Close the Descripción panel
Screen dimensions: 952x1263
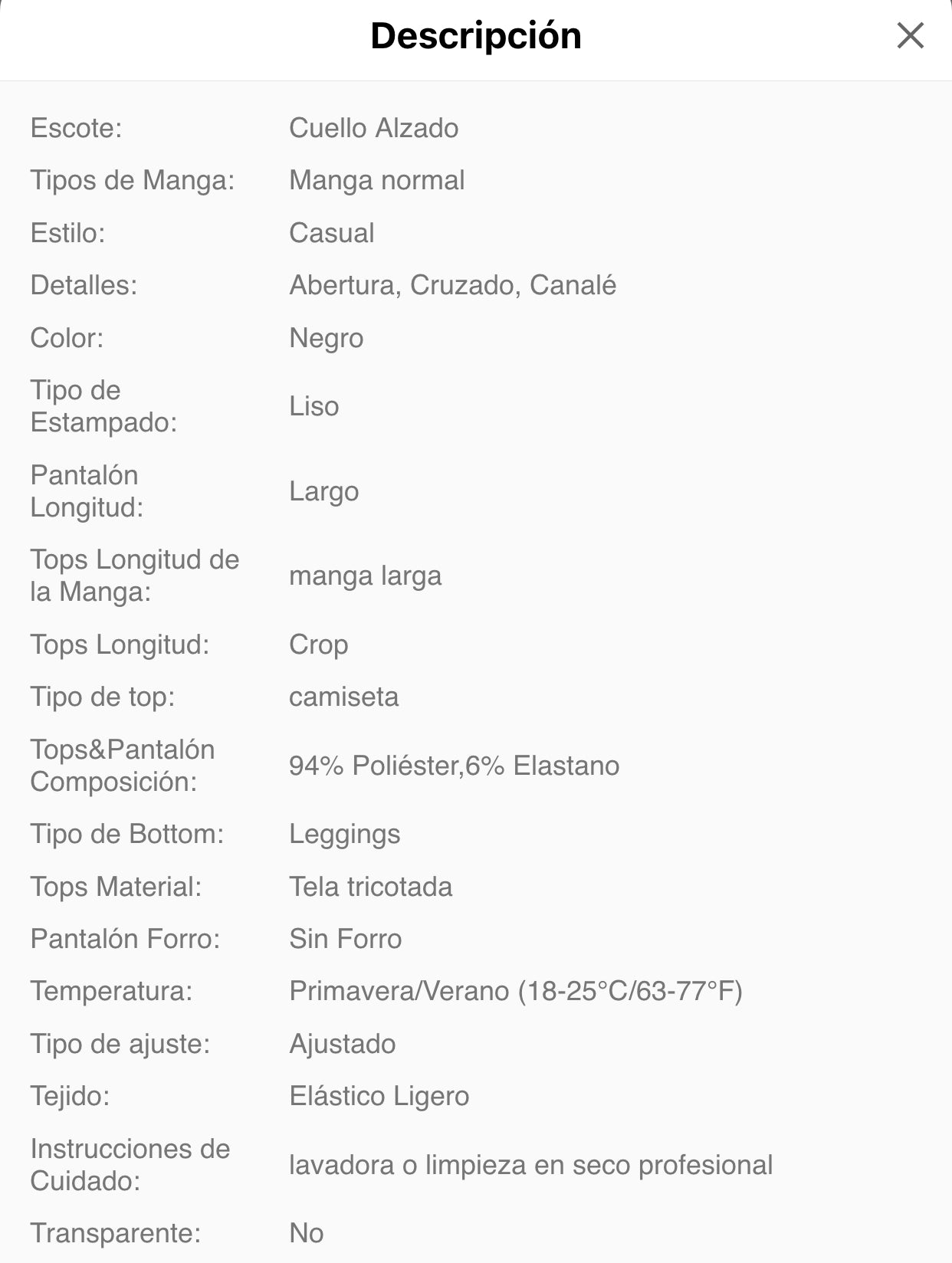pos(910,36)
